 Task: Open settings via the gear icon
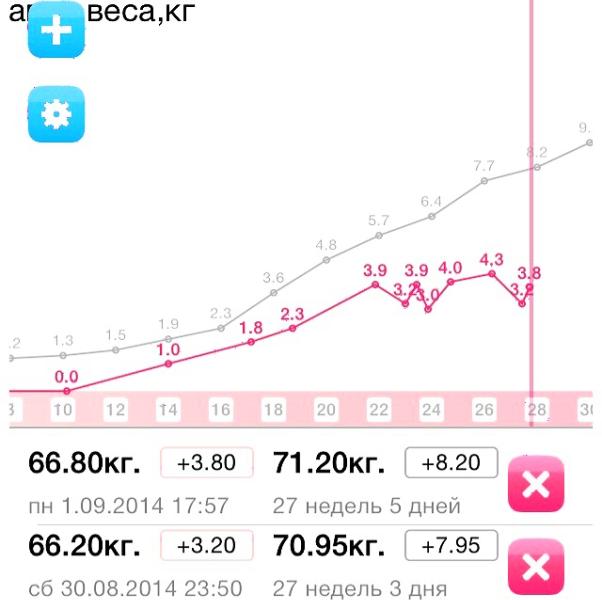(57, 114)
